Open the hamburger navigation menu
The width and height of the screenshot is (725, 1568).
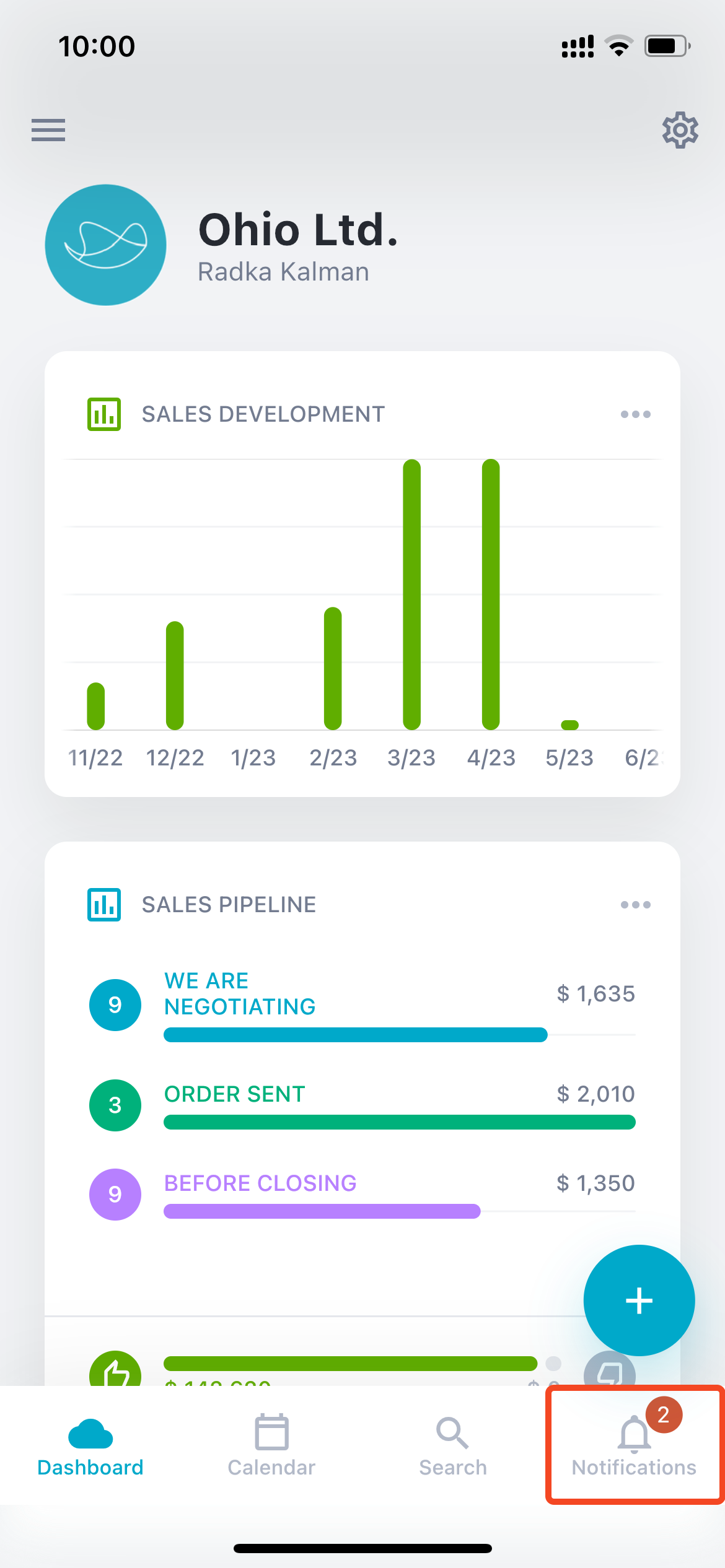click(x=48, y=130)
